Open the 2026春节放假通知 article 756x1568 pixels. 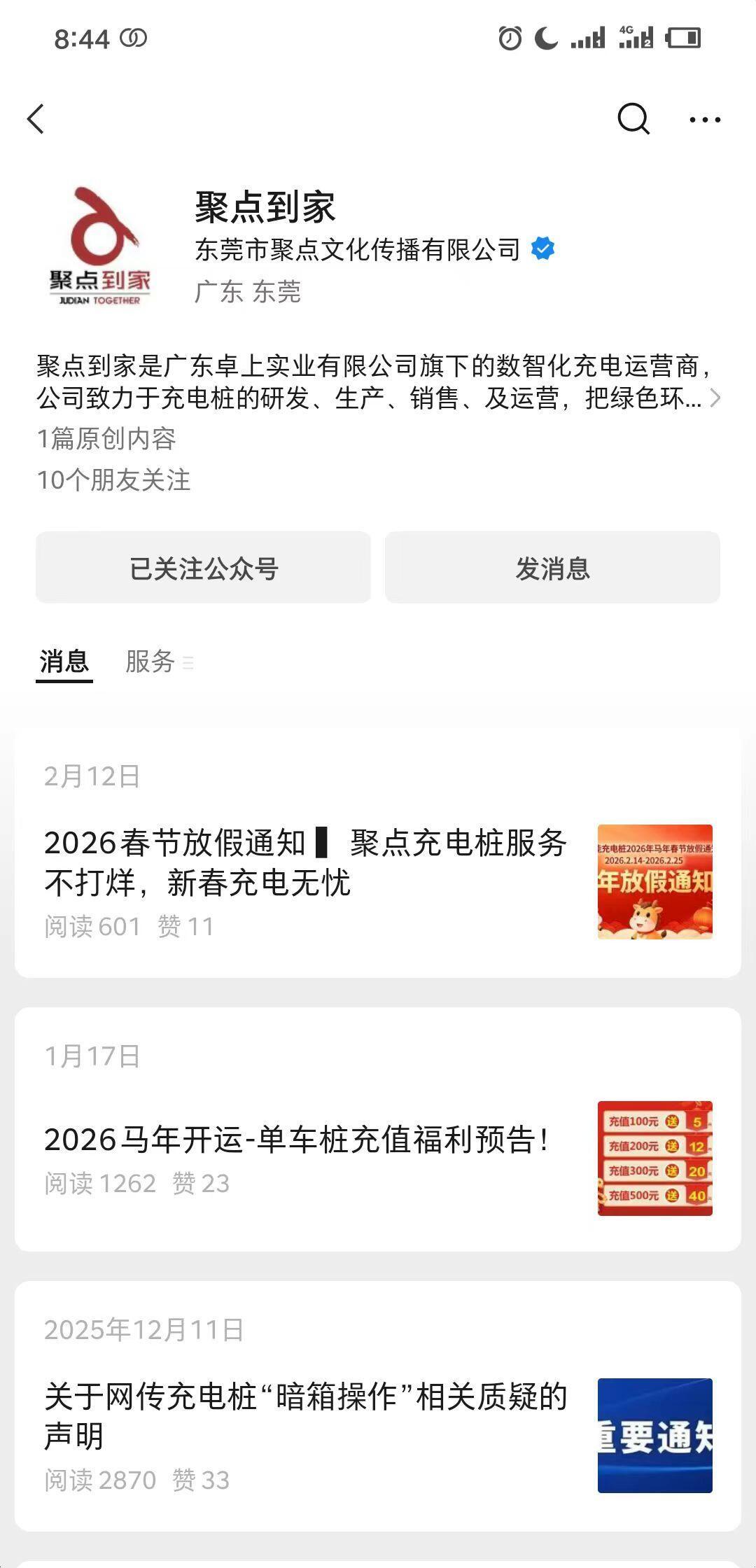305,862
